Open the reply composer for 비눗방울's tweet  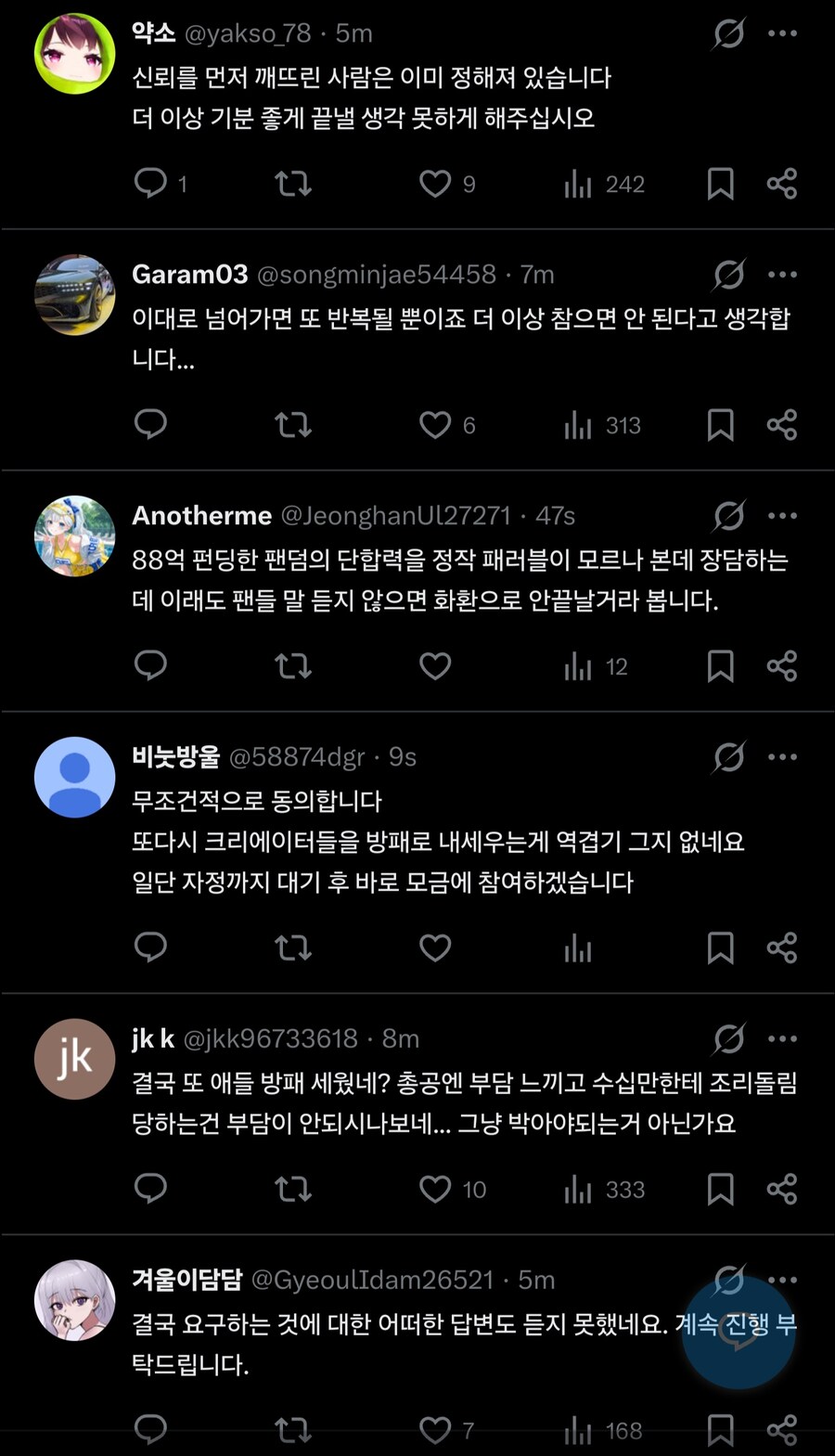tap(150, 947)
